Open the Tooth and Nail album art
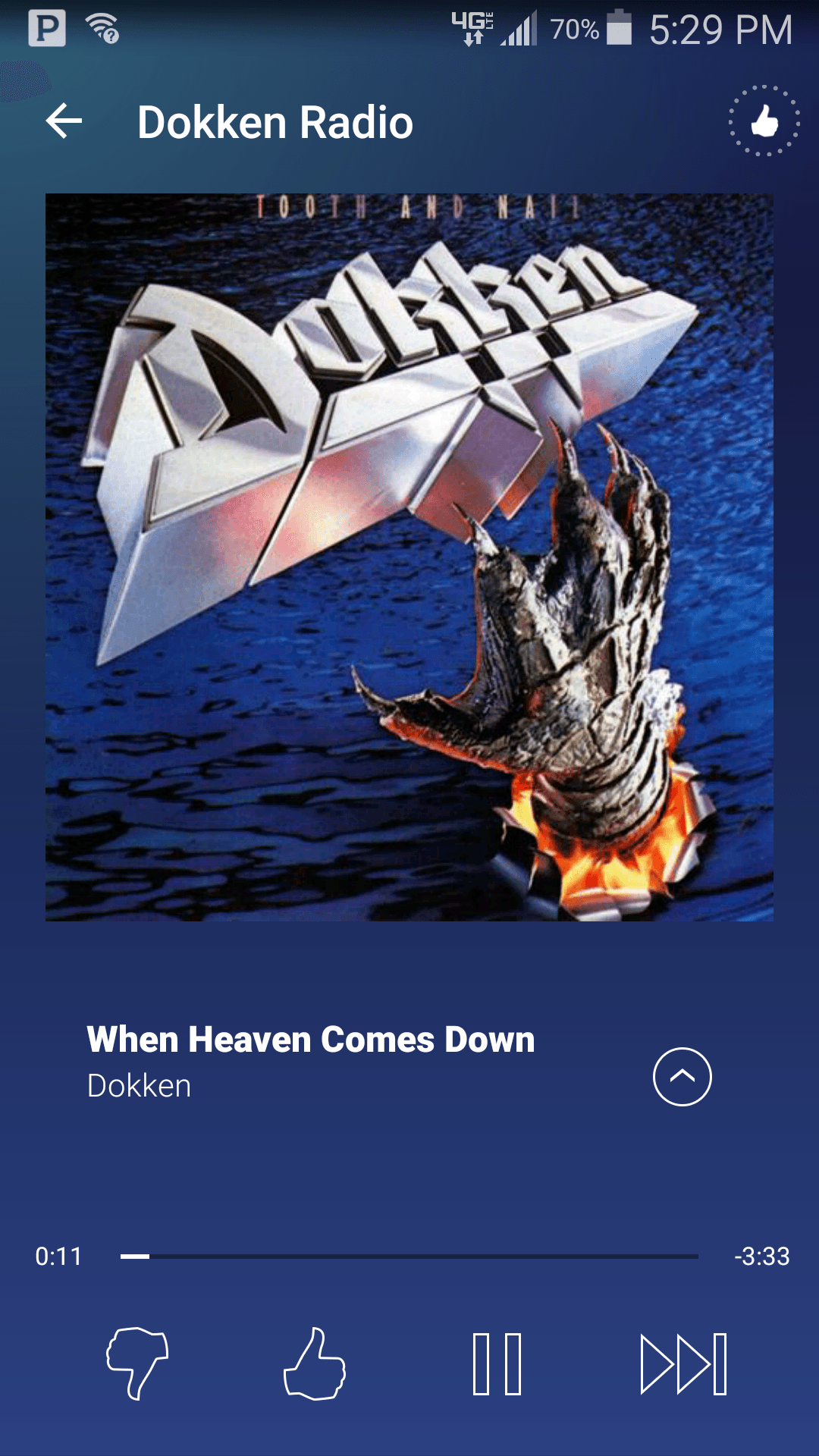 click(x=409, y=557)
